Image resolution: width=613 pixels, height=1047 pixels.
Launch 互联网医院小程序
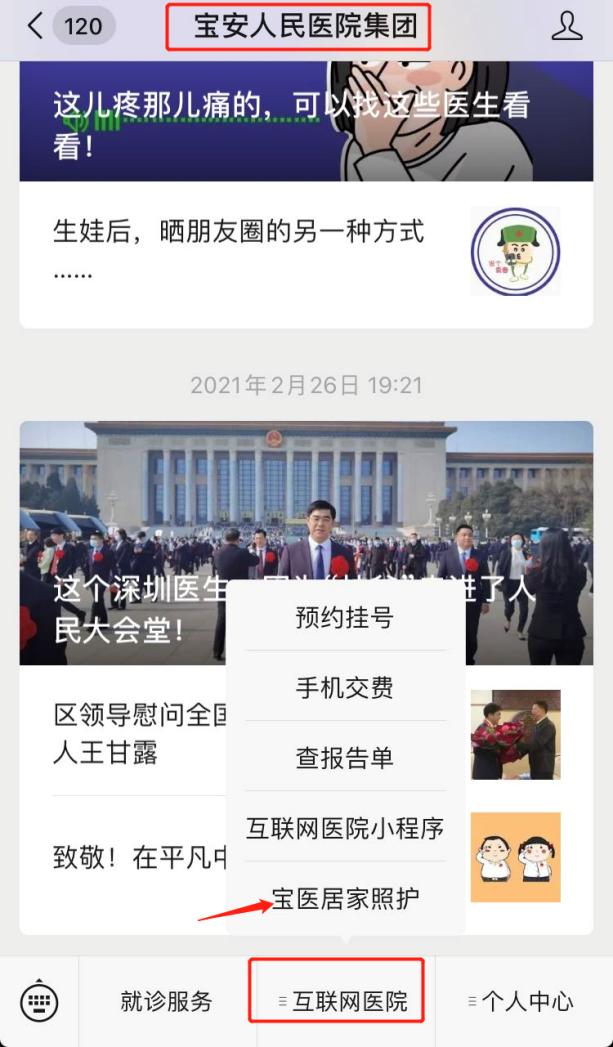345,828
